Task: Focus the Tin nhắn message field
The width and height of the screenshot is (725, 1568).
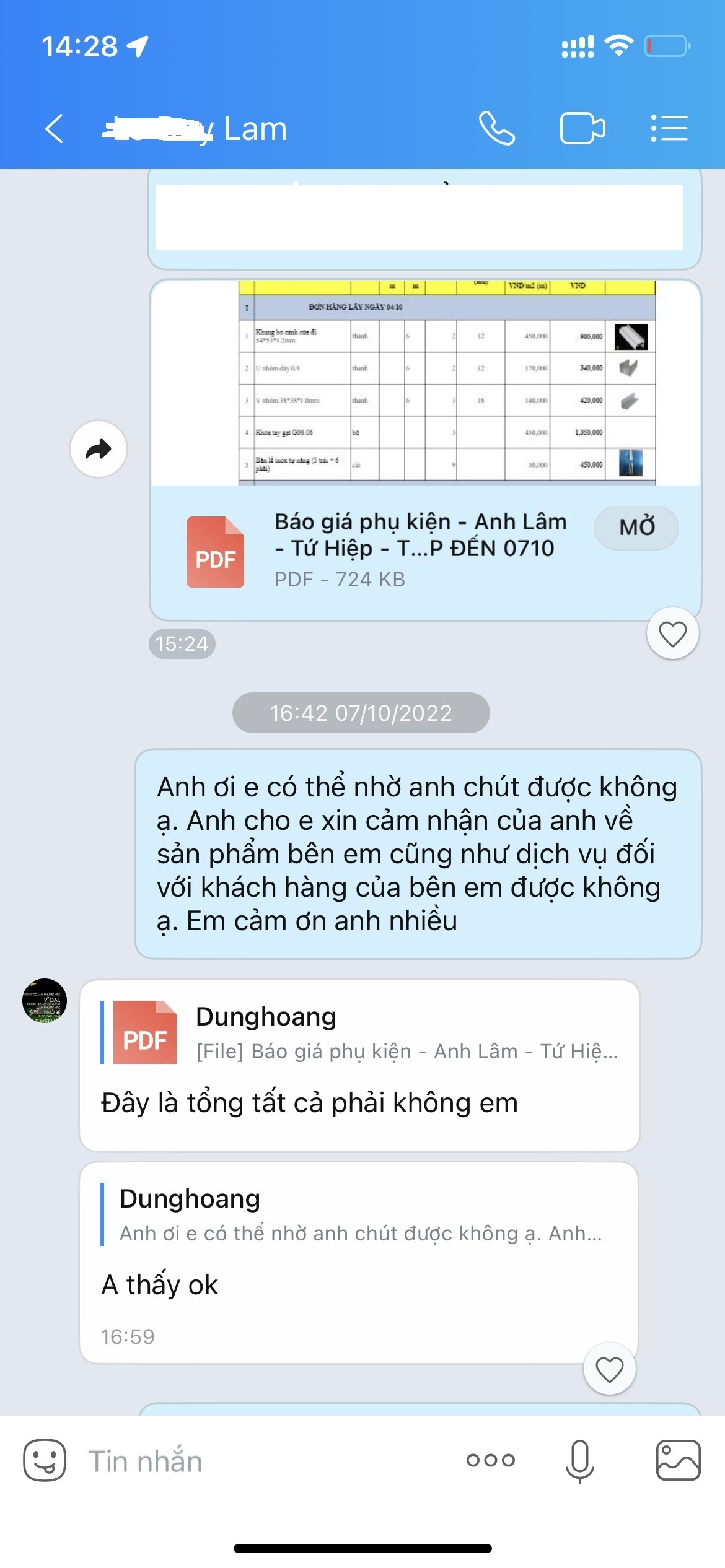Action: pos(260,1461)
